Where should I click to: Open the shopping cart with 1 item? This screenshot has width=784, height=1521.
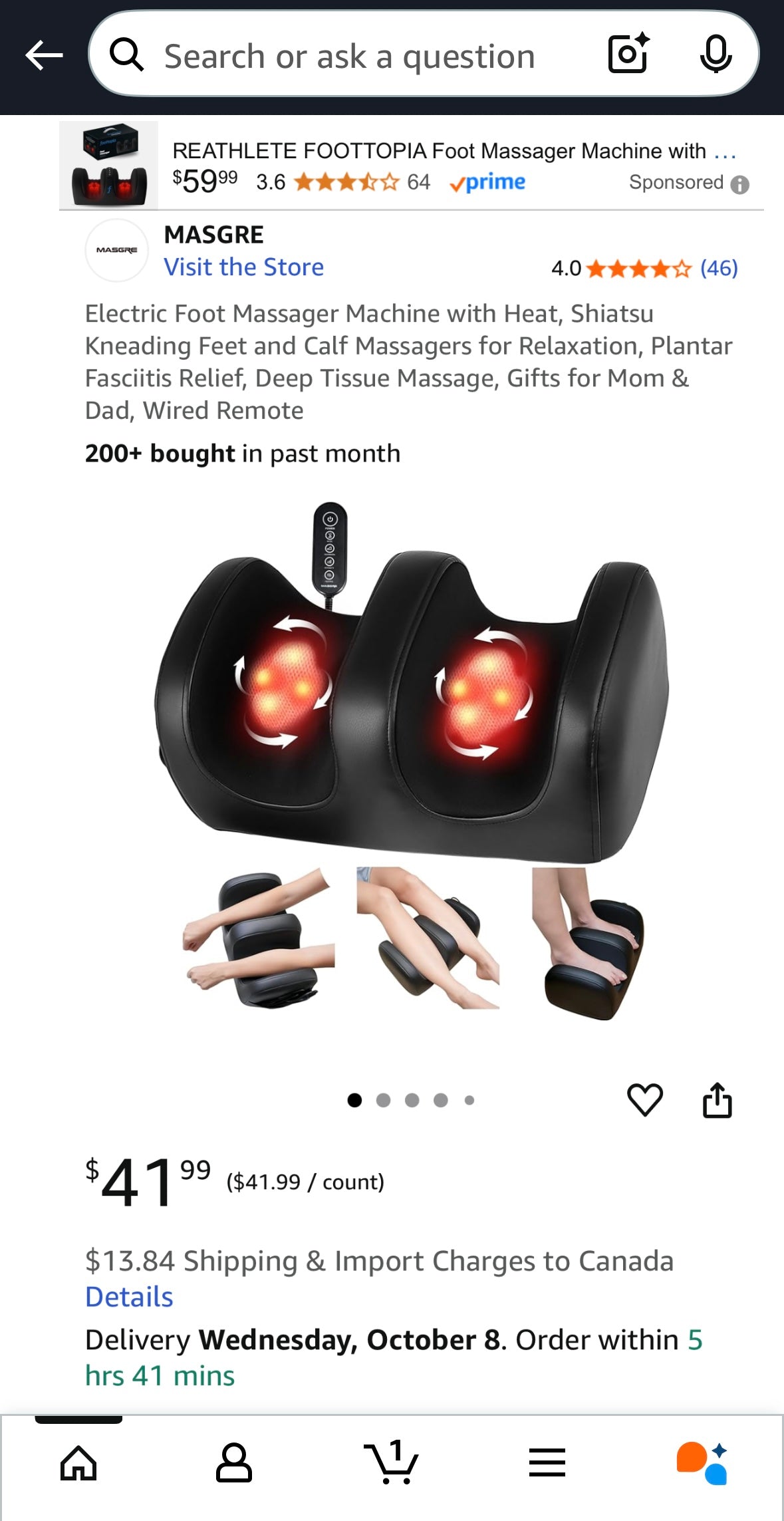391,1463
